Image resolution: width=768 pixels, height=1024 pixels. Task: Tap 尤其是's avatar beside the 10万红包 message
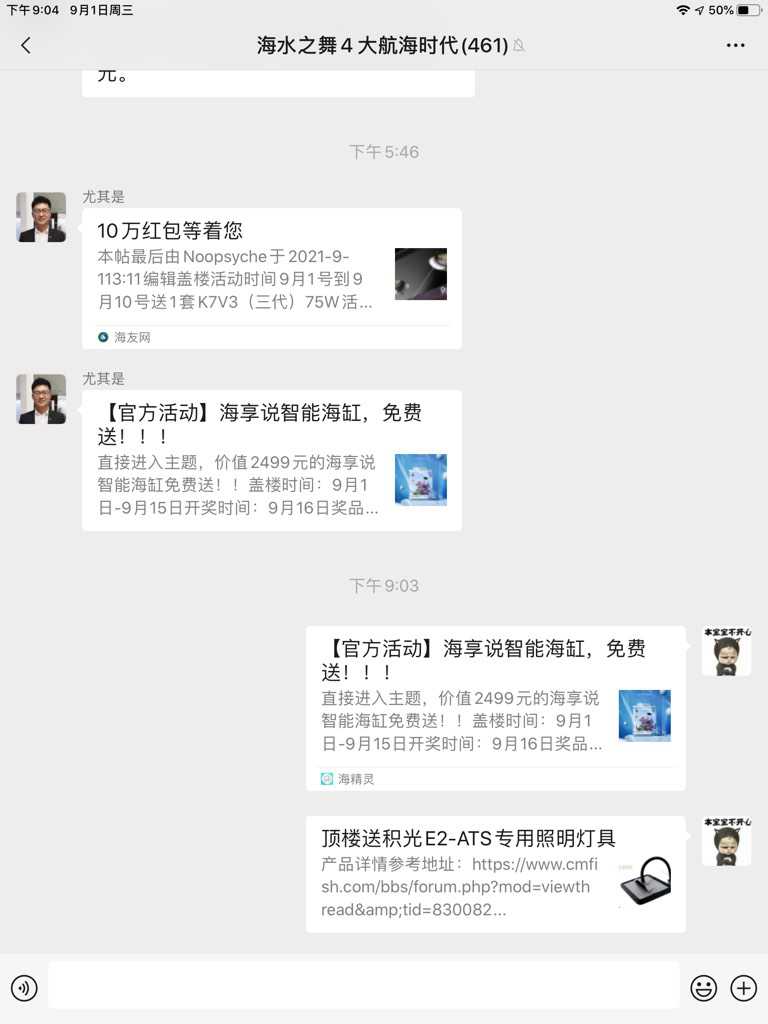[x=41, y=217]
